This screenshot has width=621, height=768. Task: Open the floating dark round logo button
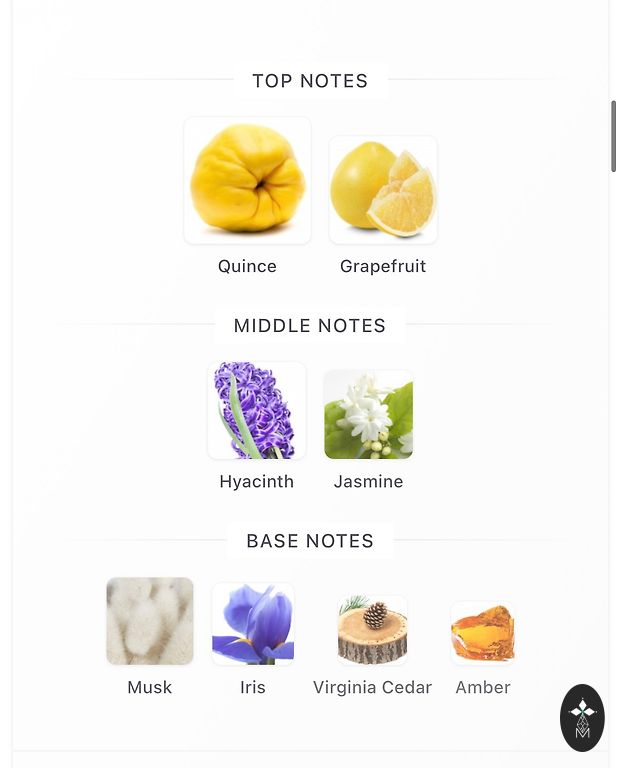582,717
